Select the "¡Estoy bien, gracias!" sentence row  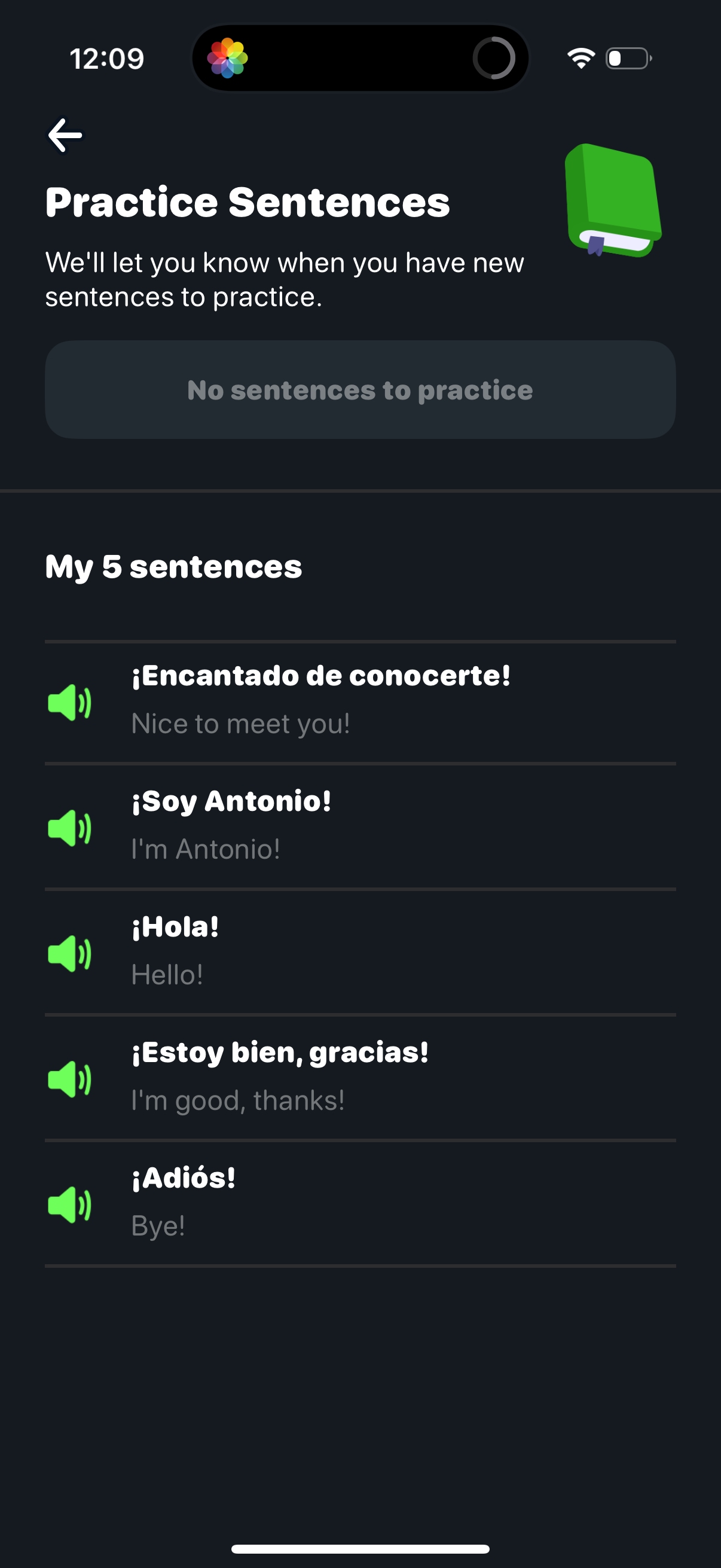[x=280, y=1053]
